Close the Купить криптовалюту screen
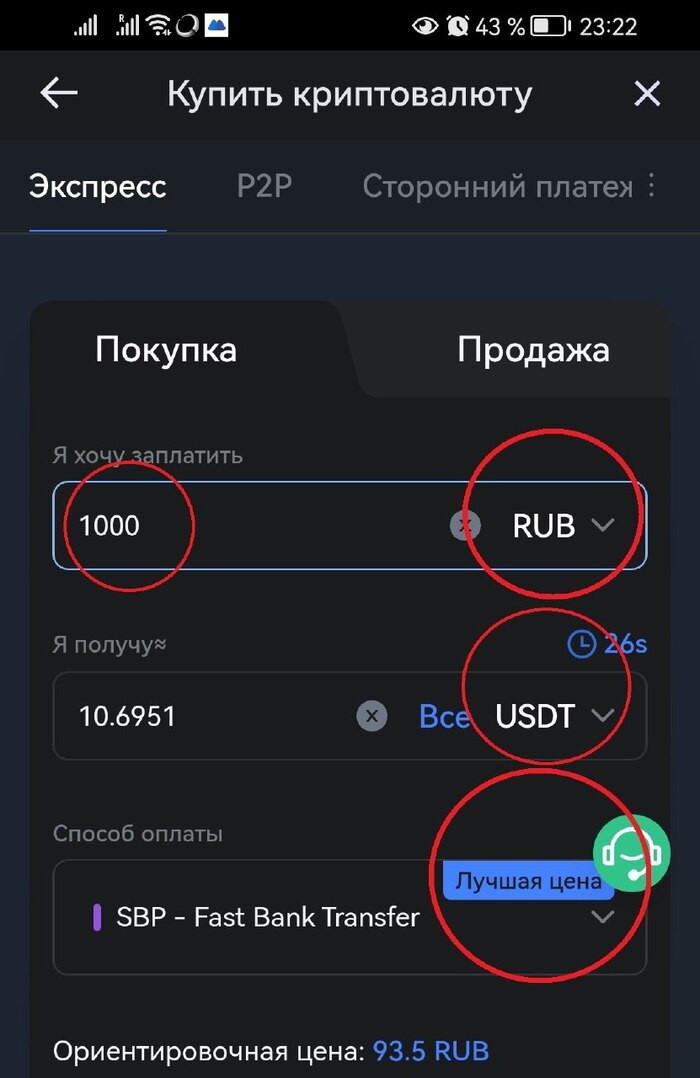The width and height of the screenshot is (700, 1078). [647, 94]
